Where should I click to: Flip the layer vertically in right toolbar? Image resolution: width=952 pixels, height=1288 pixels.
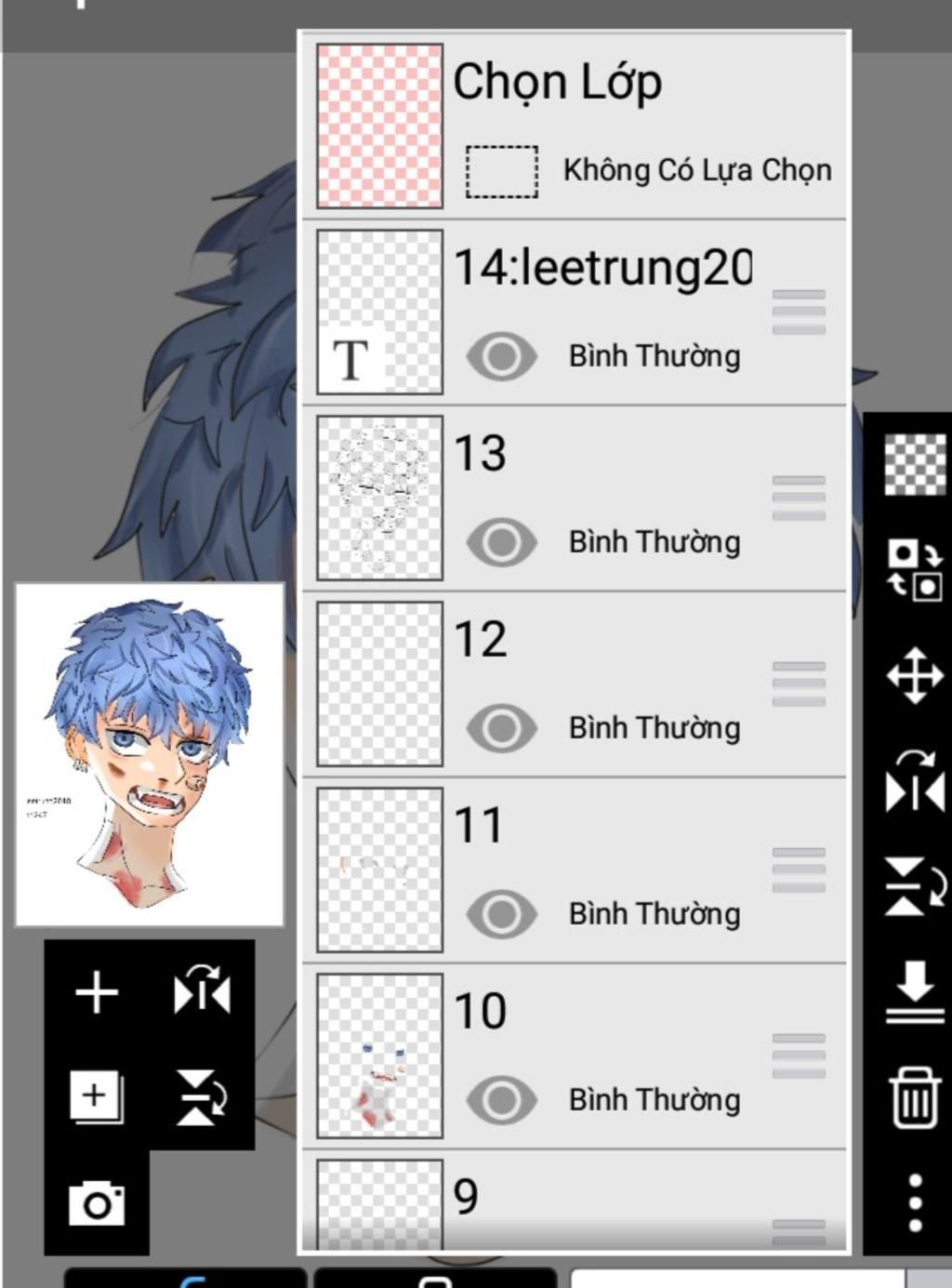pyautogui.click(x=915, y=887)
